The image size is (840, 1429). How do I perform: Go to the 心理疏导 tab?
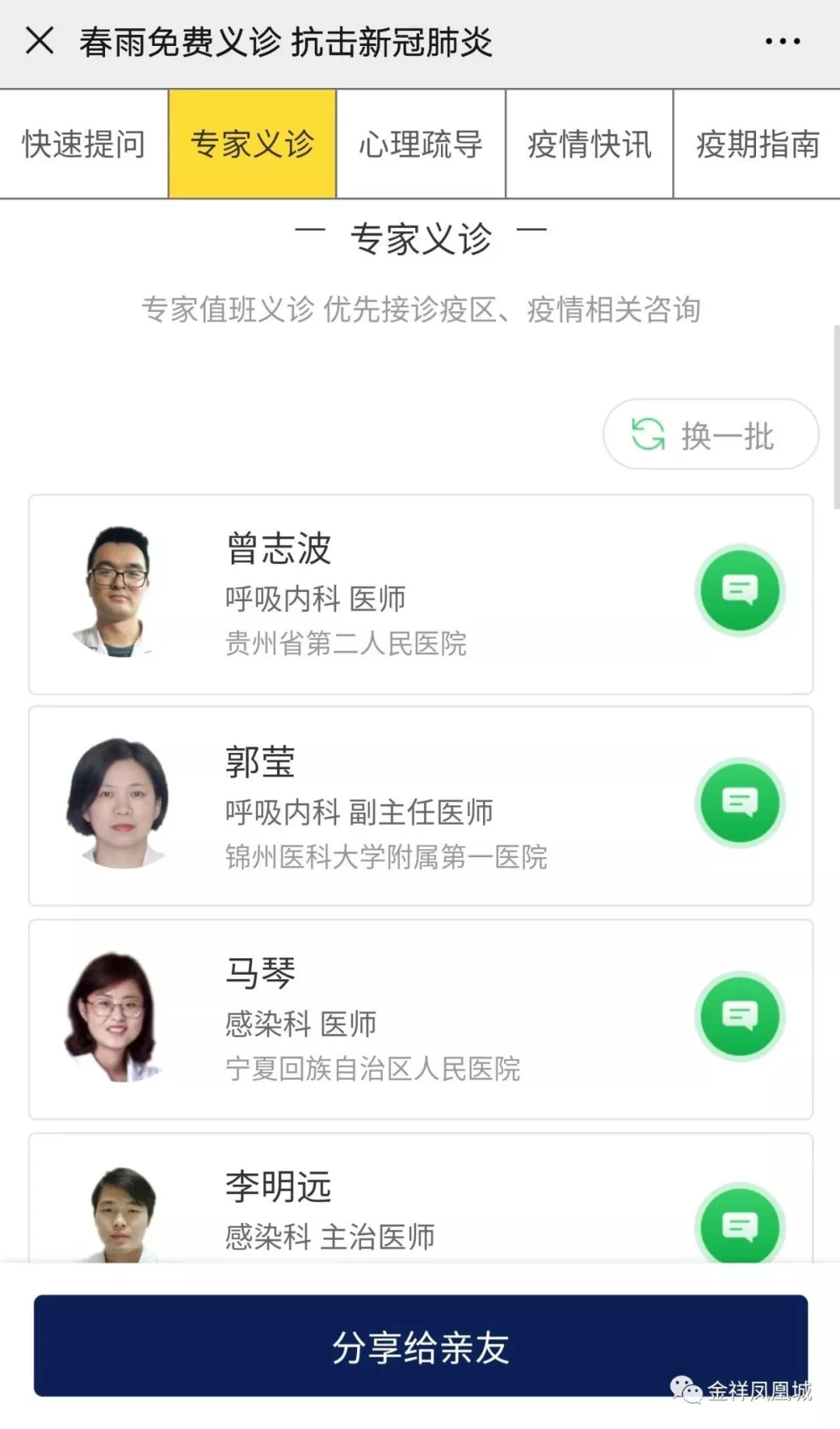tap(421, 145)
